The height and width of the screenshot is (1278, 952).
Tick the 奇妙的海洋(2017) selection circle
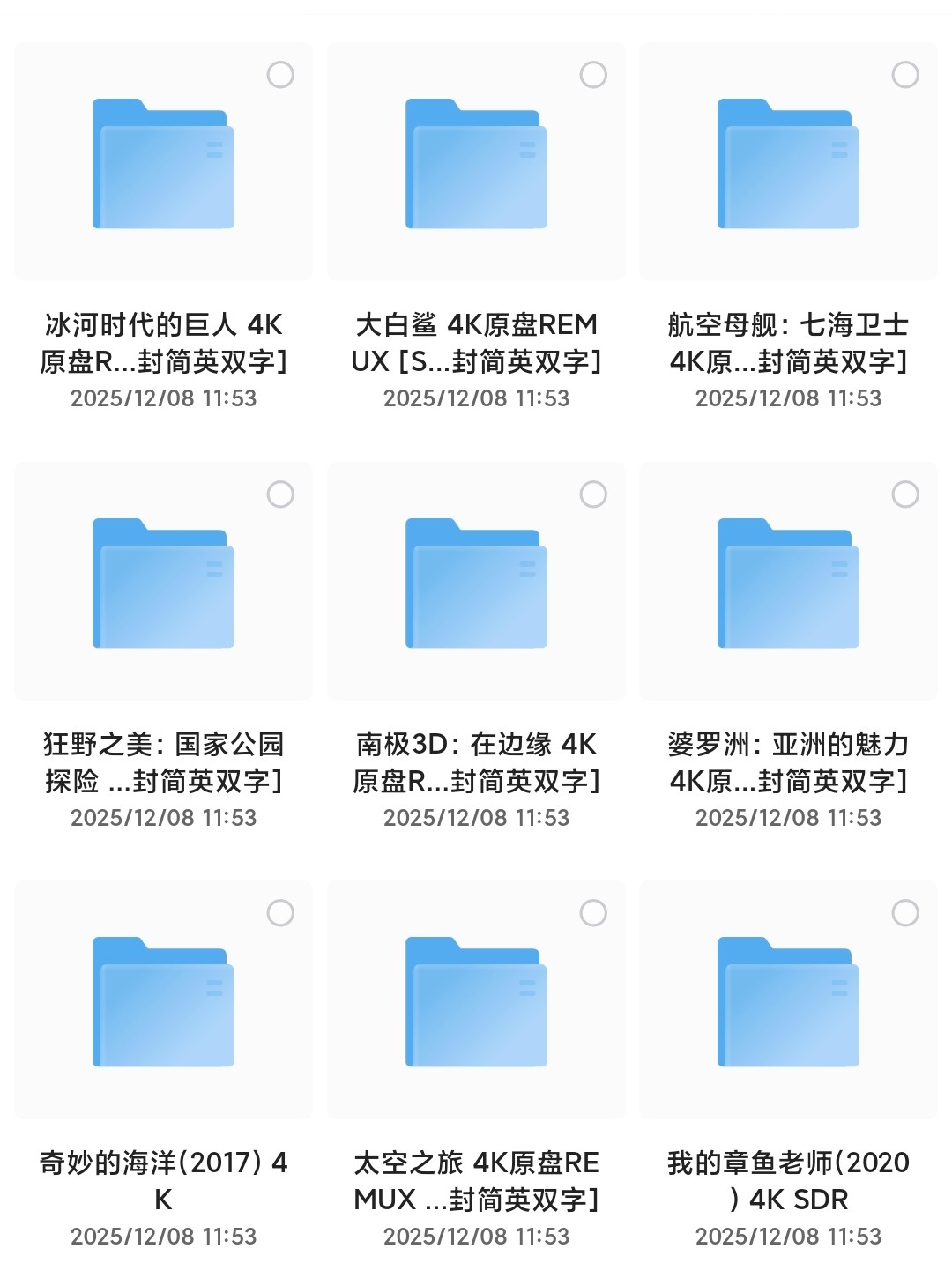click(280, 913)
